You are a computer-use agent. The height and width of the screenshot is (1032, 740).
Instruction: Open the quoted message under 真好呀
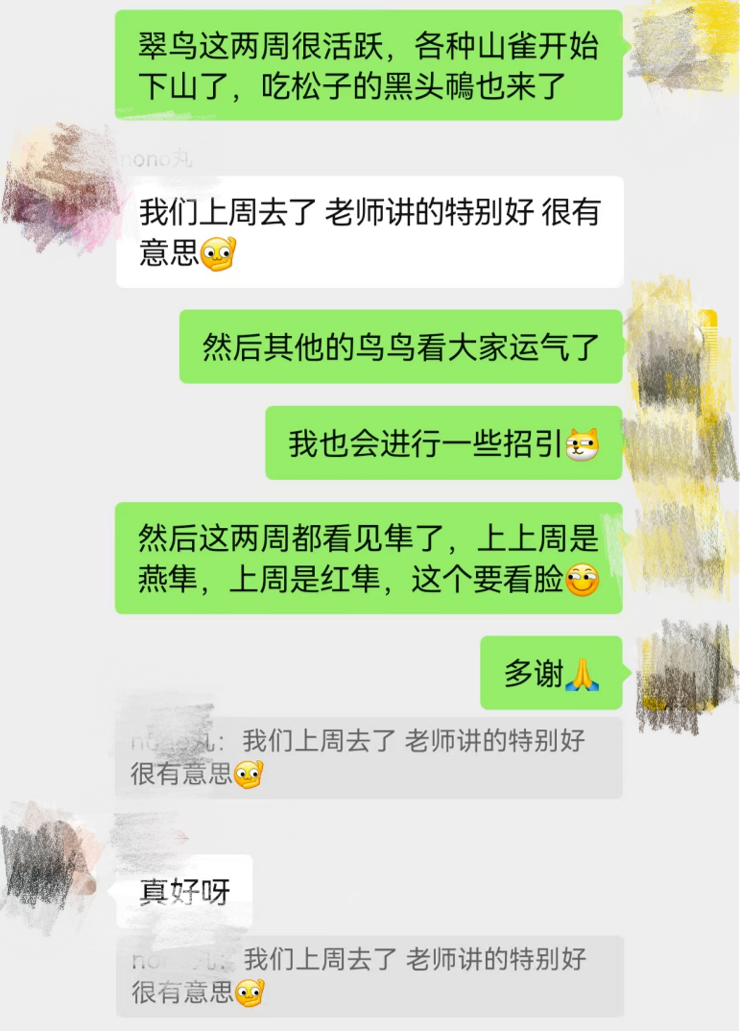pos(368,976)
